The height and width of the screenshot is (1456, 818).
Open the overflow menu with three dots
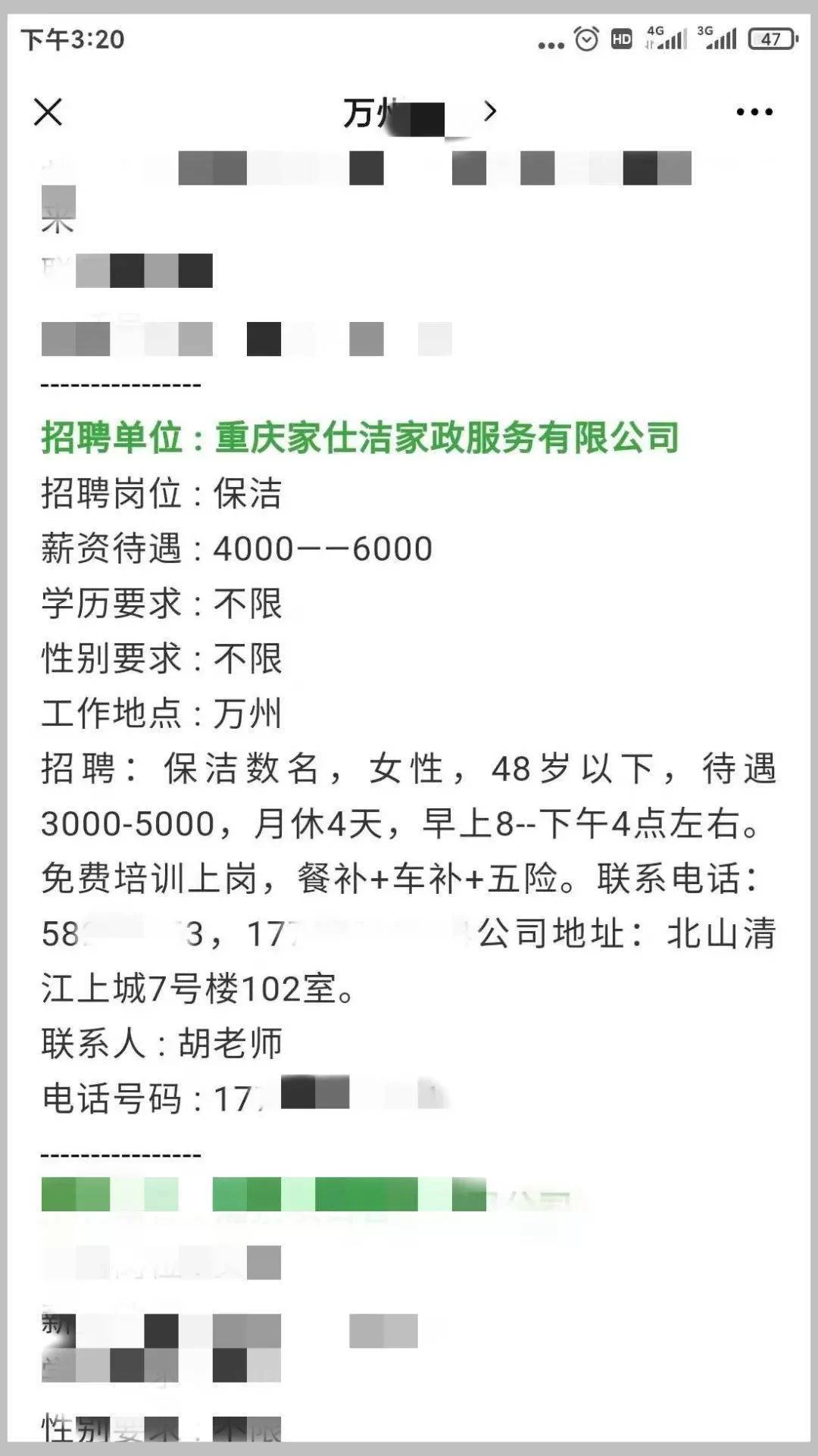point(754,112)
